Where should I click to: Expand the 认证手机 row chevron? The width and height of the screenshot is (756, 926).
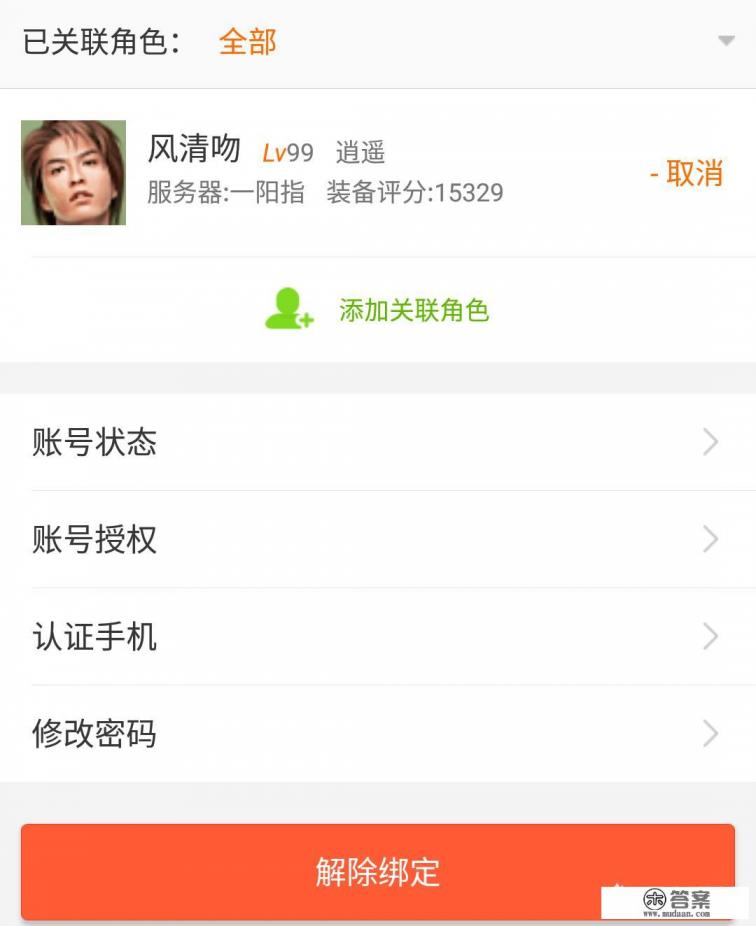(x=710, y=637)
